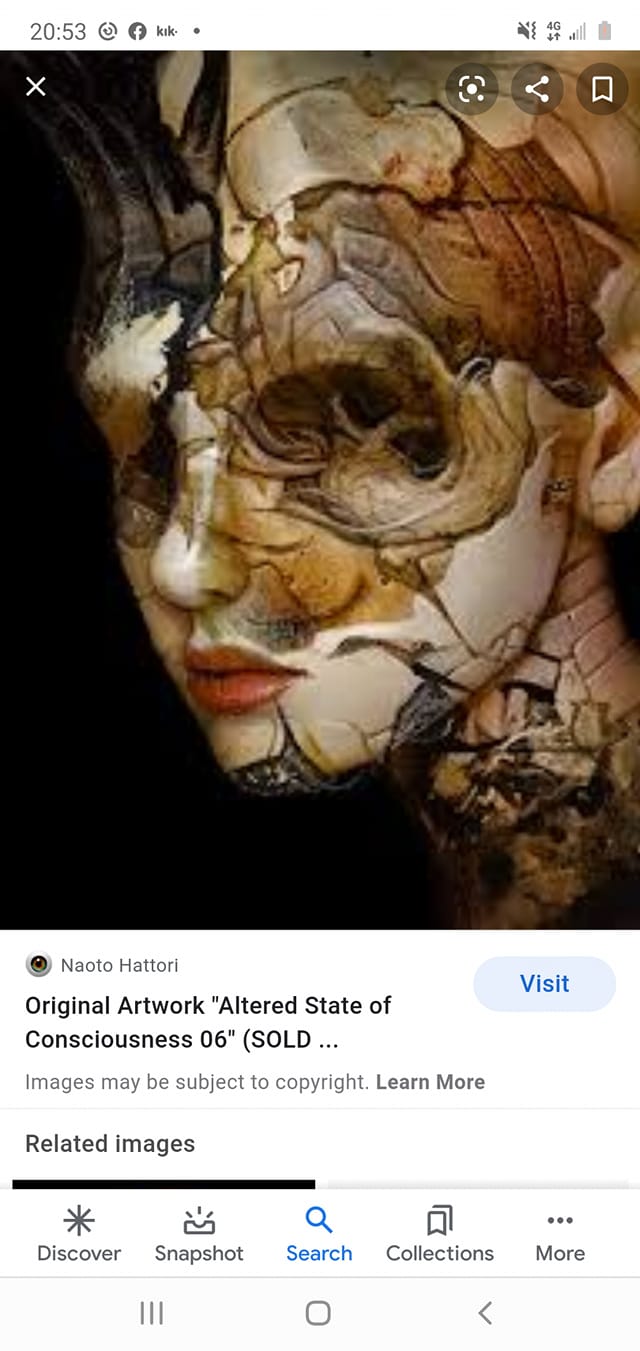This screenshot has height=1351, width=640.
Task: Open the Collections tab
Action: point(440,1235)
